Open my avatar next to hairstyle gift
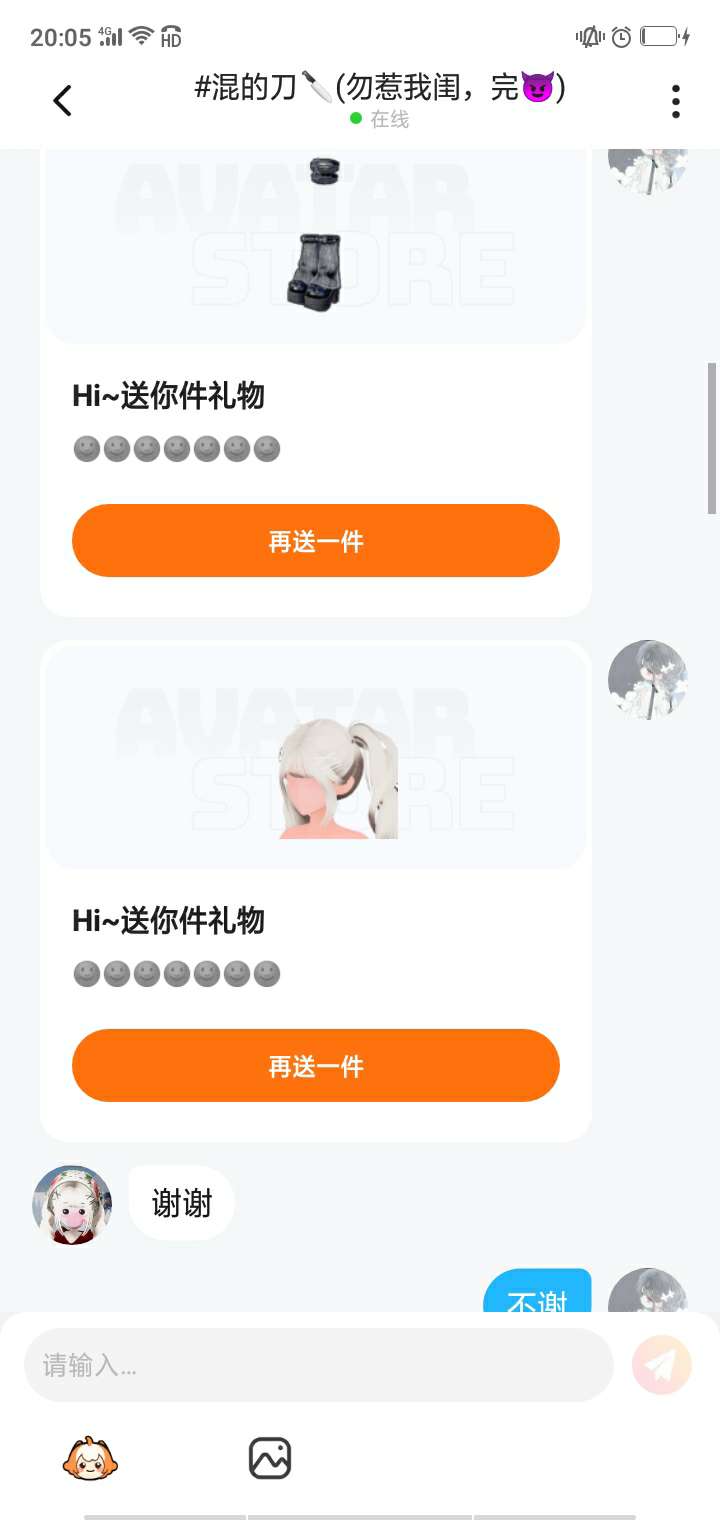This screenshot has height=1520, width=720. pos(647,680)
